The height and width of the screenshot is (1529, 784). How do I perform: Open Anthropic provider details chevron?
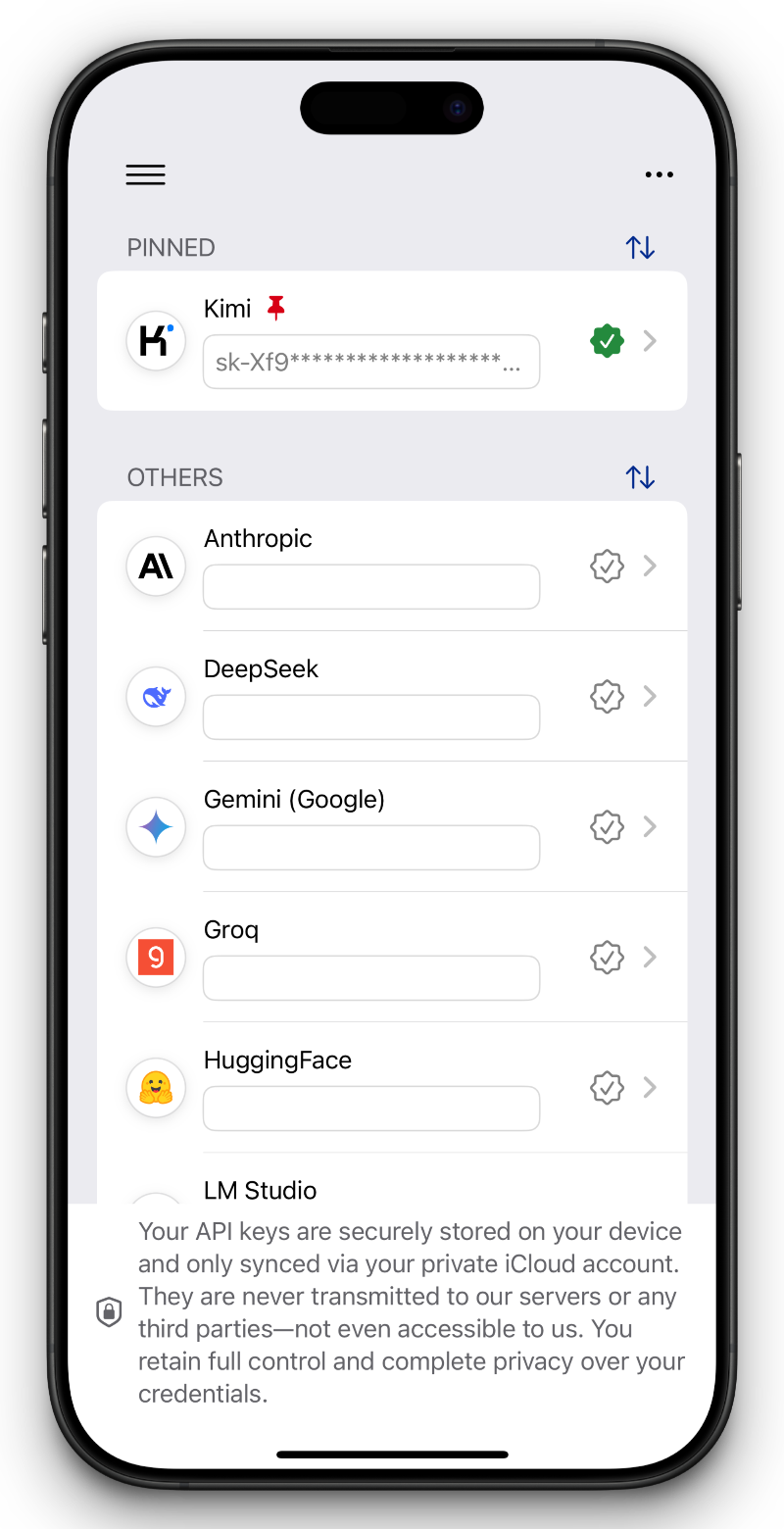tap(650, 566)
